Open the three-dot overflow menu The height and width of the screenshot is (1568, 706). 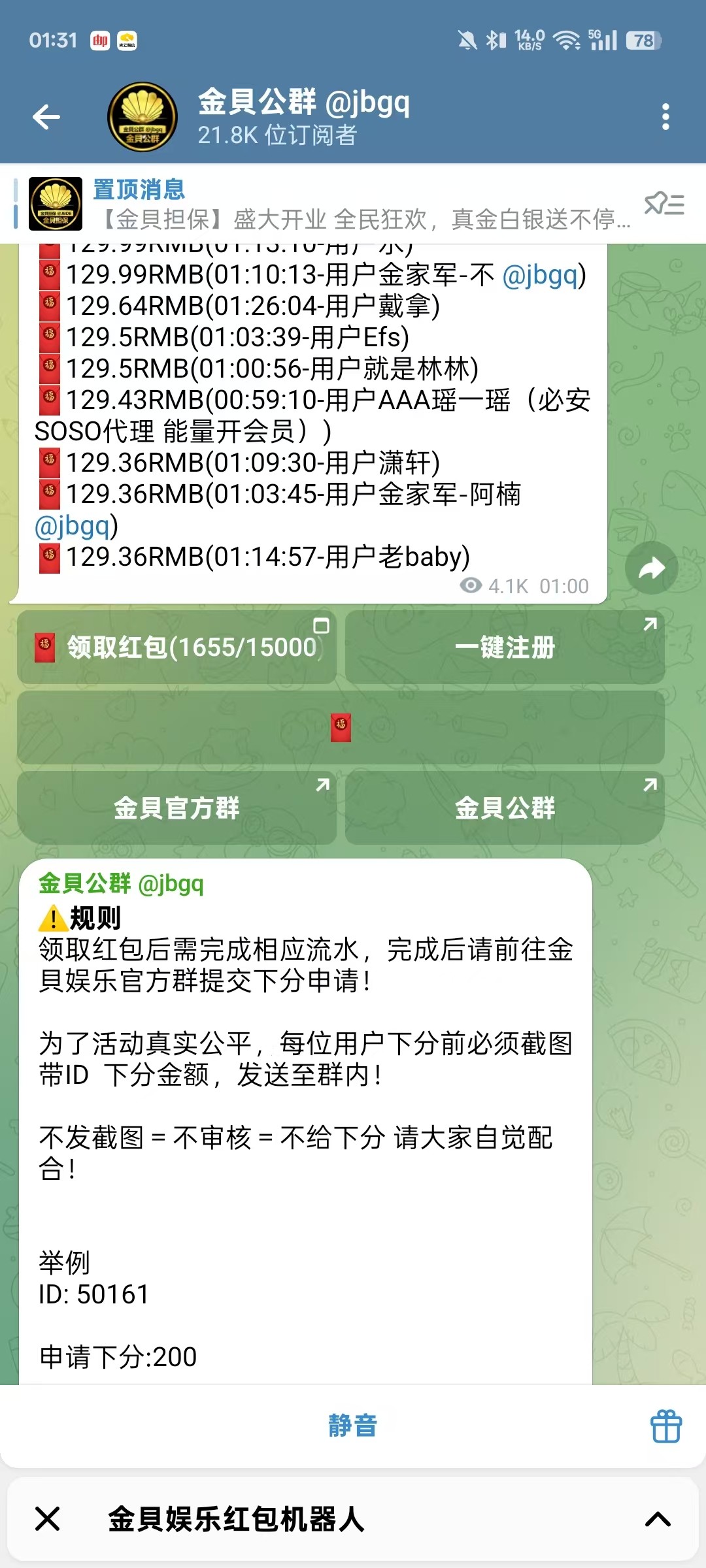pyautogui.click(x=665, y=117)
